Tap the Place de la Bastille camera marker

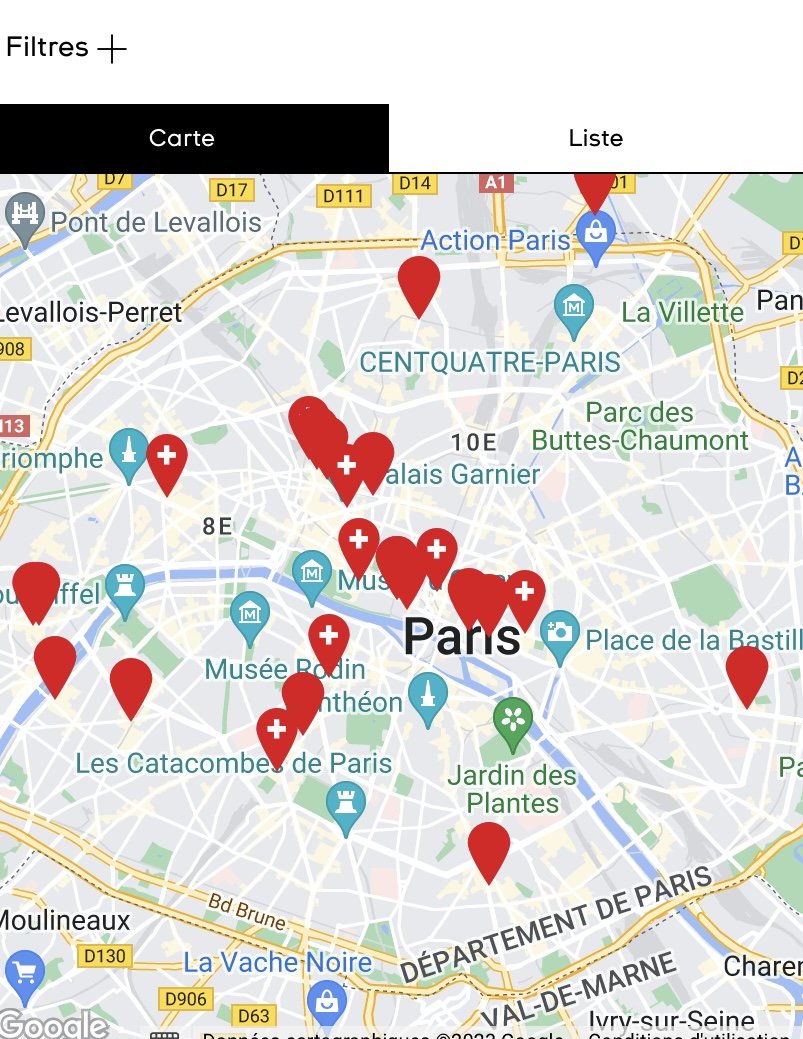(x=560, y=632)
